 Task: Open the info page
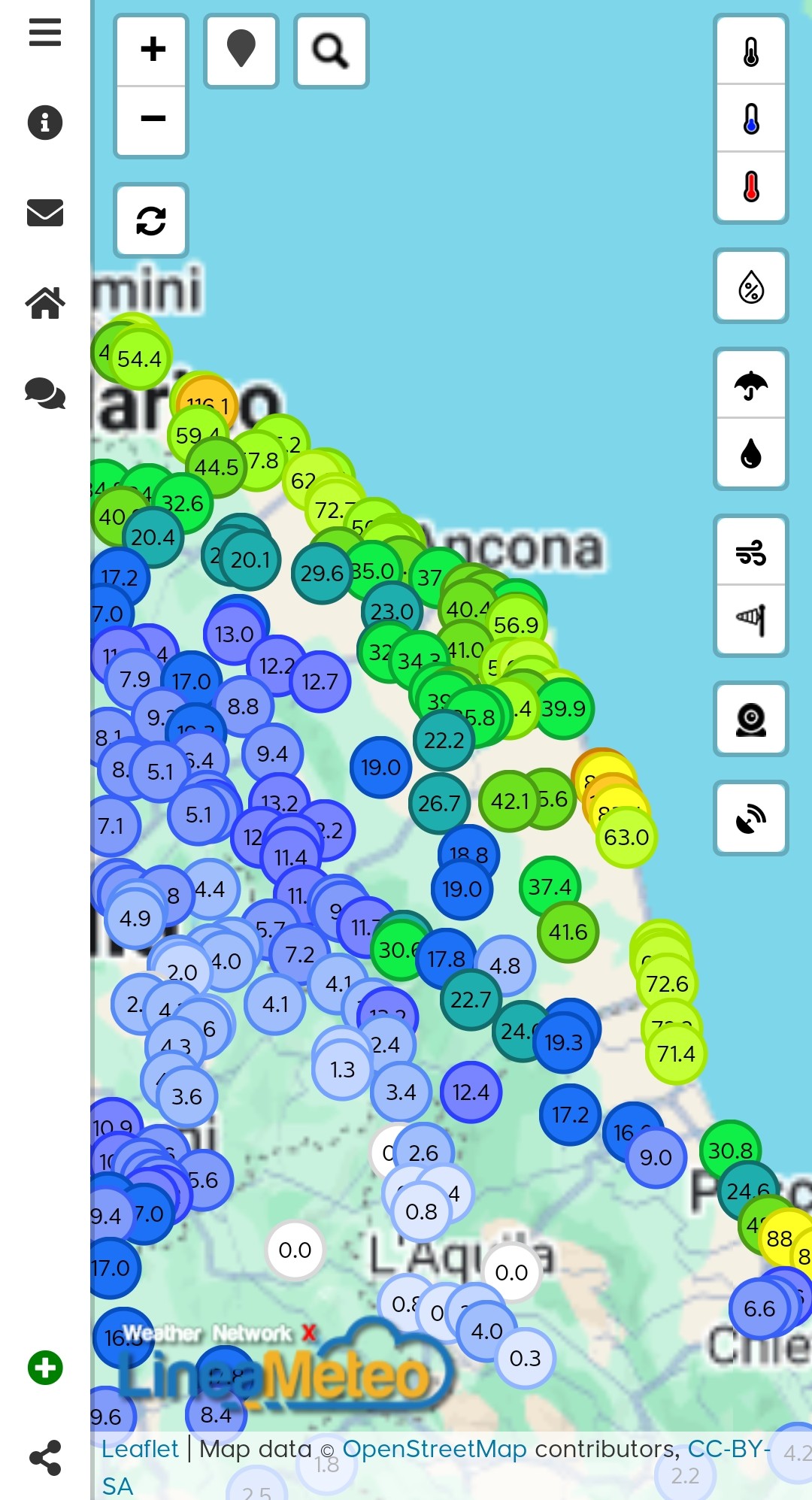coord(45,123)
